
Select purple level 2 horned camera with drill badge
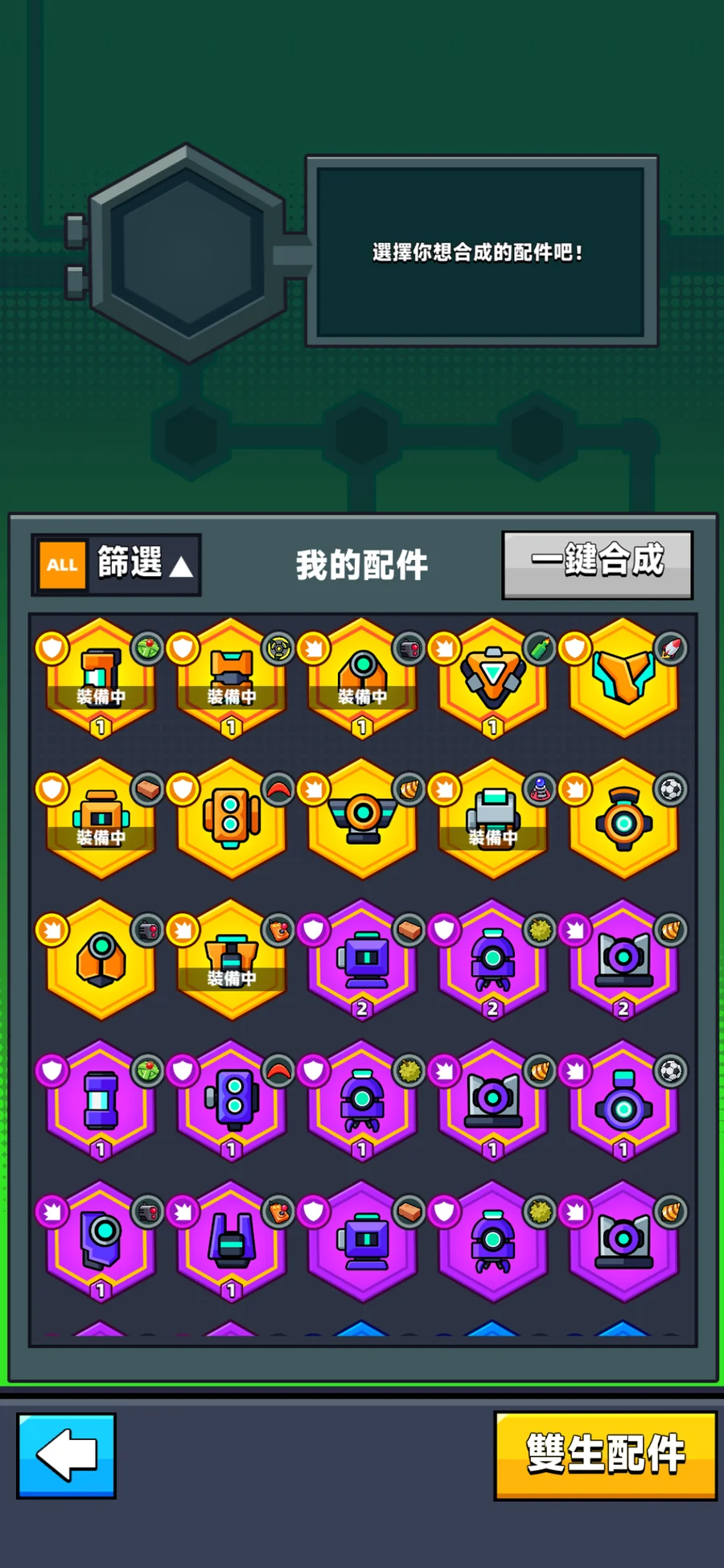pos(623,959)
